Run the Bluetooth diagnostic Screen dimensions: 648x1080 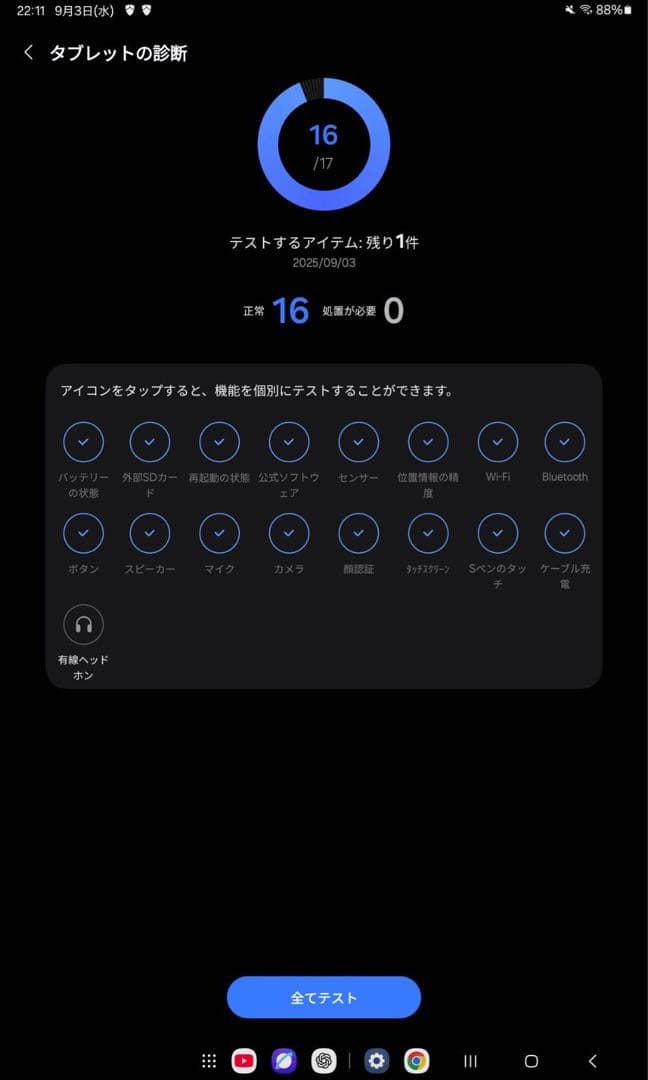(x=564, y=441)
